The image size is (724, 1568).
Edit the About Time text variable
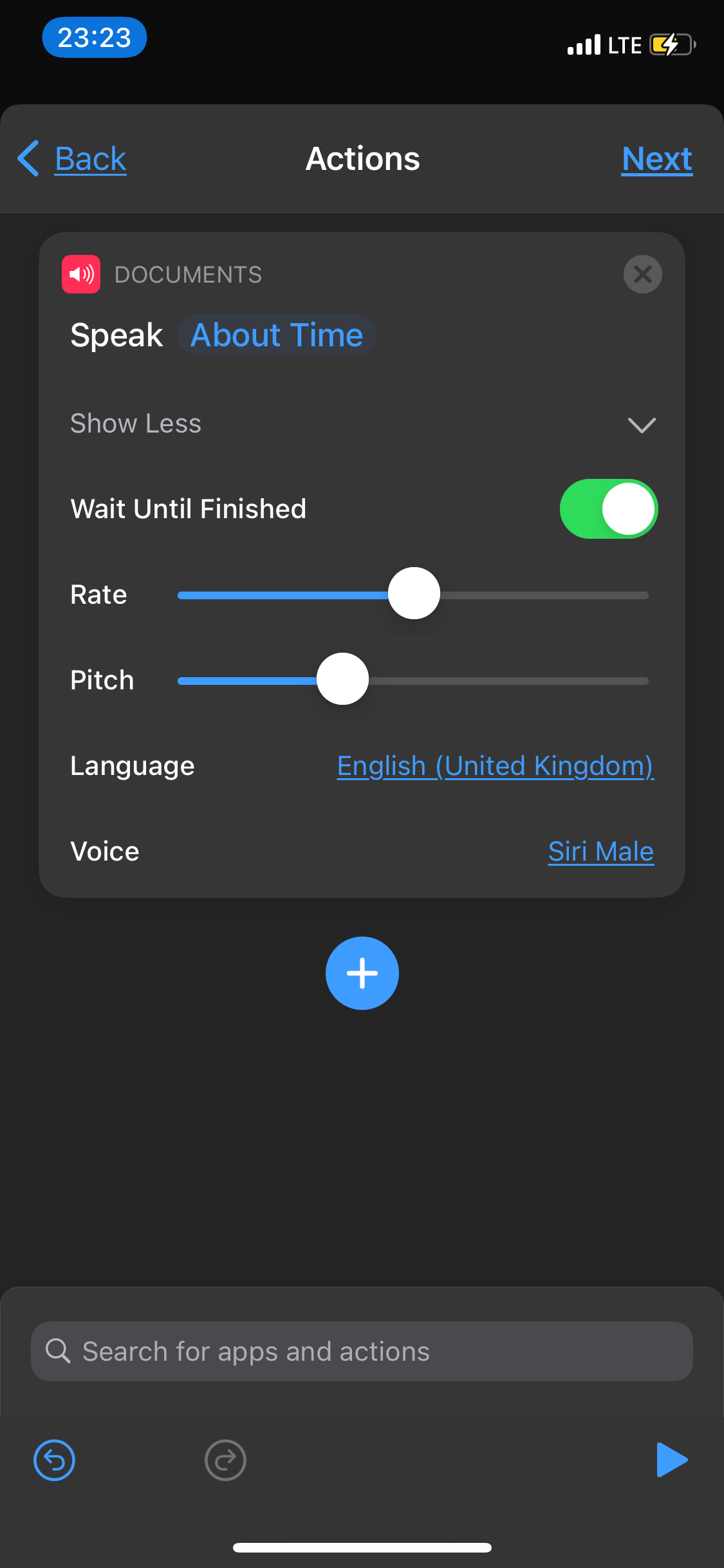click(277, 335)
